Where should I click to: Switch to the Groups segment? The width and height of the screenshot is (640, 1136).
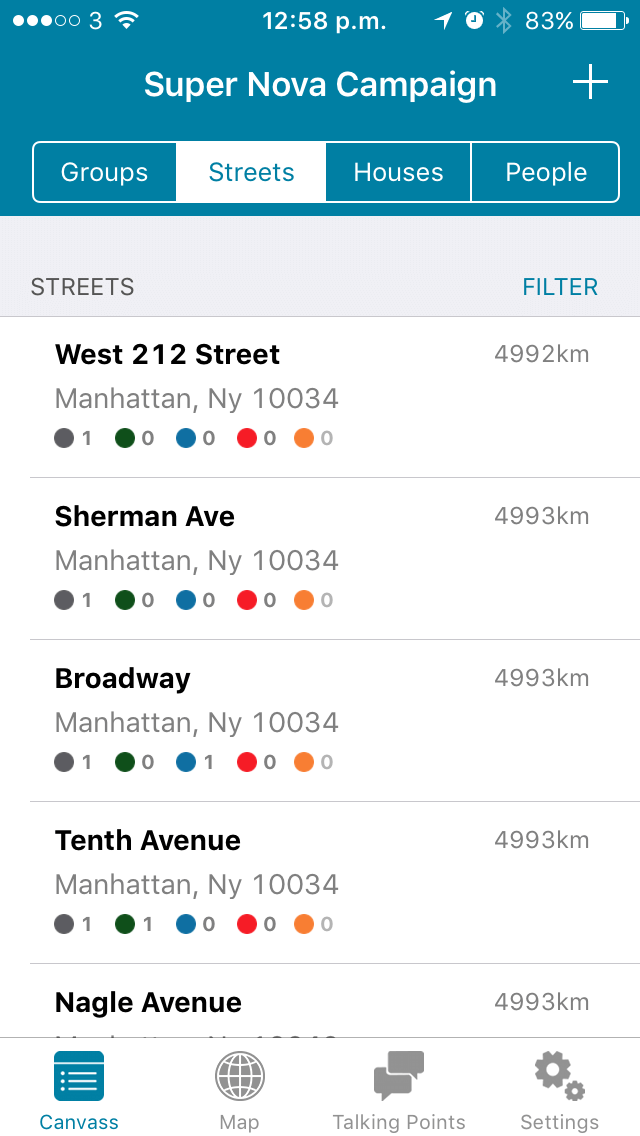point(105,172)
